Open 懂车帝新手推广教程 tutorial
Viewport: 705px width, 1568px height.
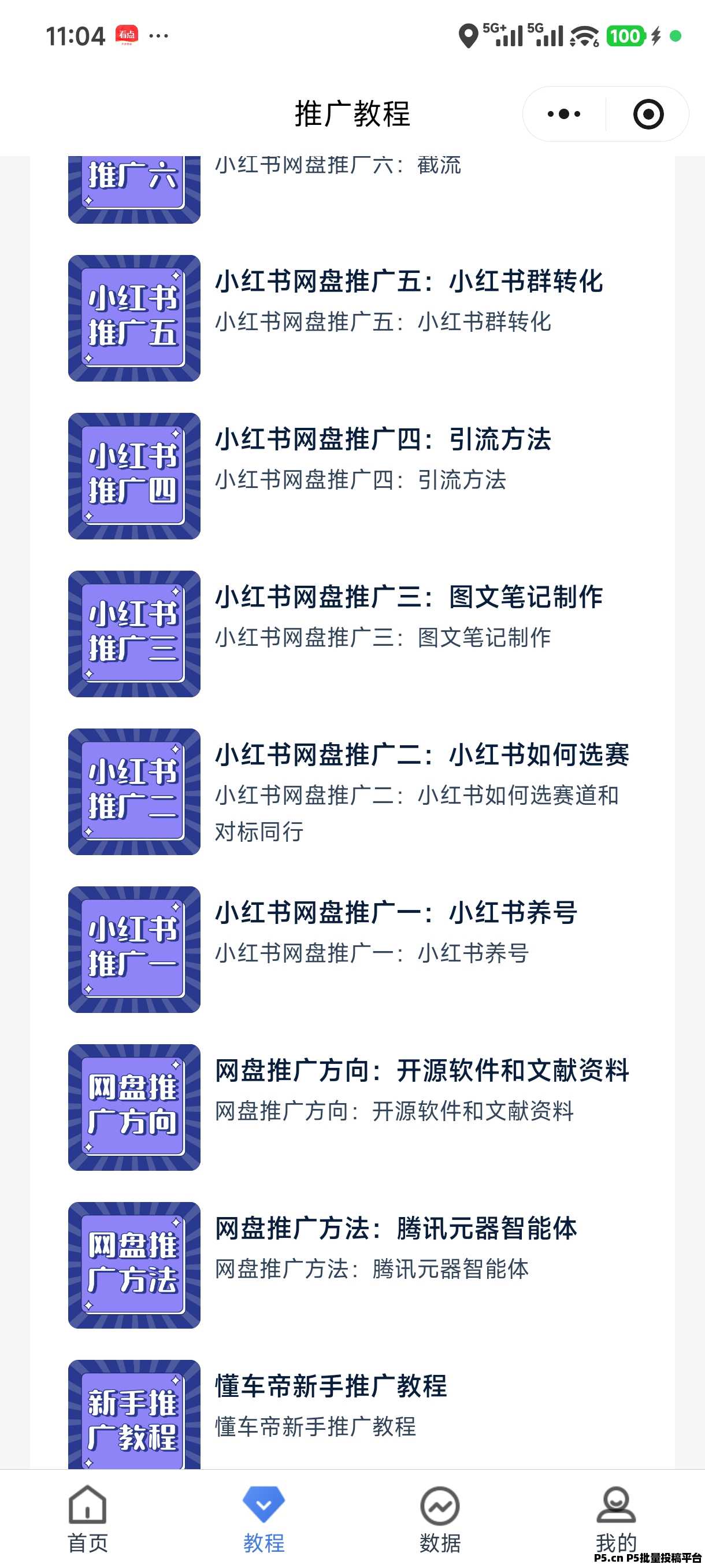(331, 1388)
